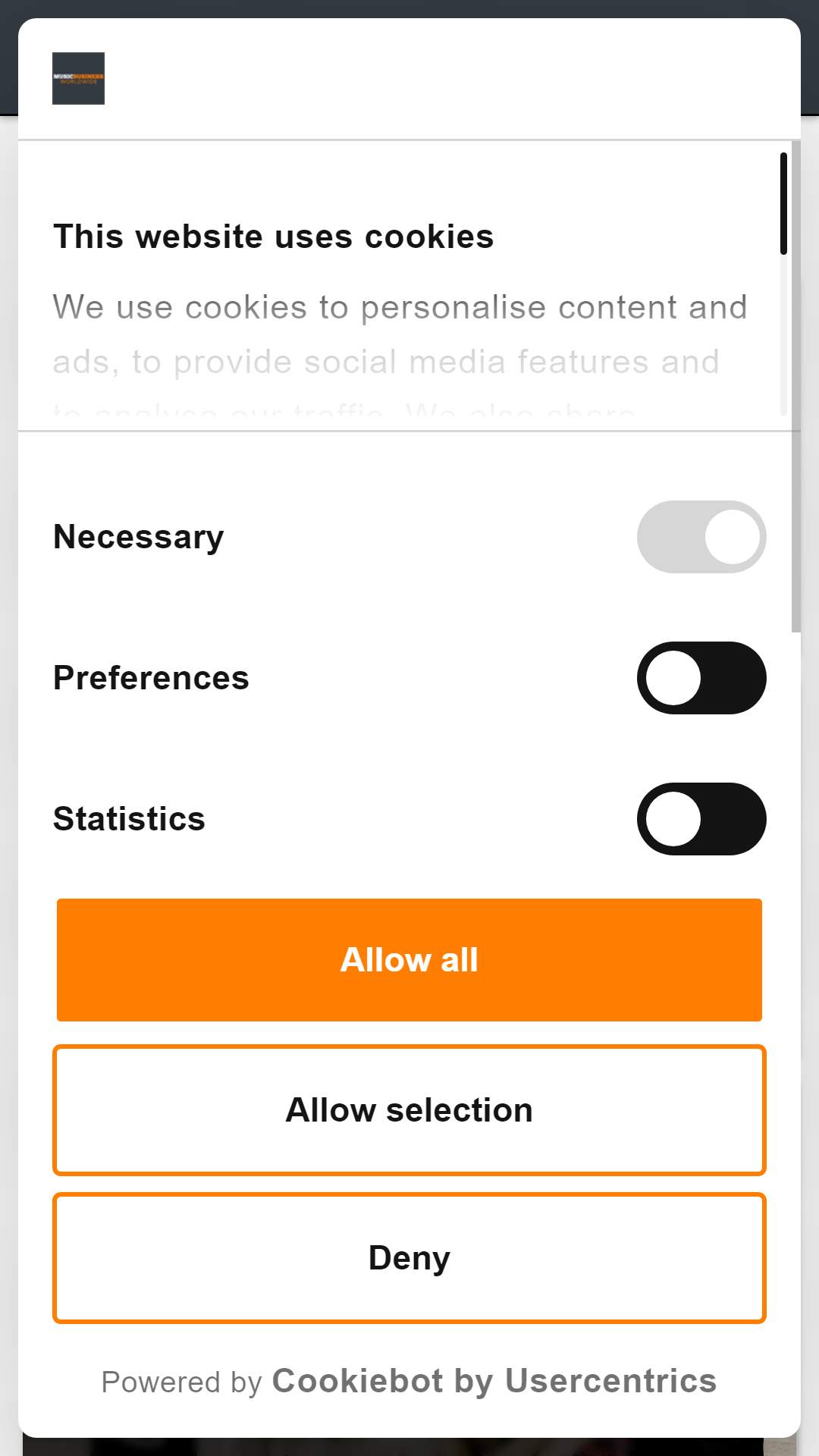Viewport: 819px width, 1456px height.
Task: Enable the Preferences cookies switch
Action: (x=701, y=678)
